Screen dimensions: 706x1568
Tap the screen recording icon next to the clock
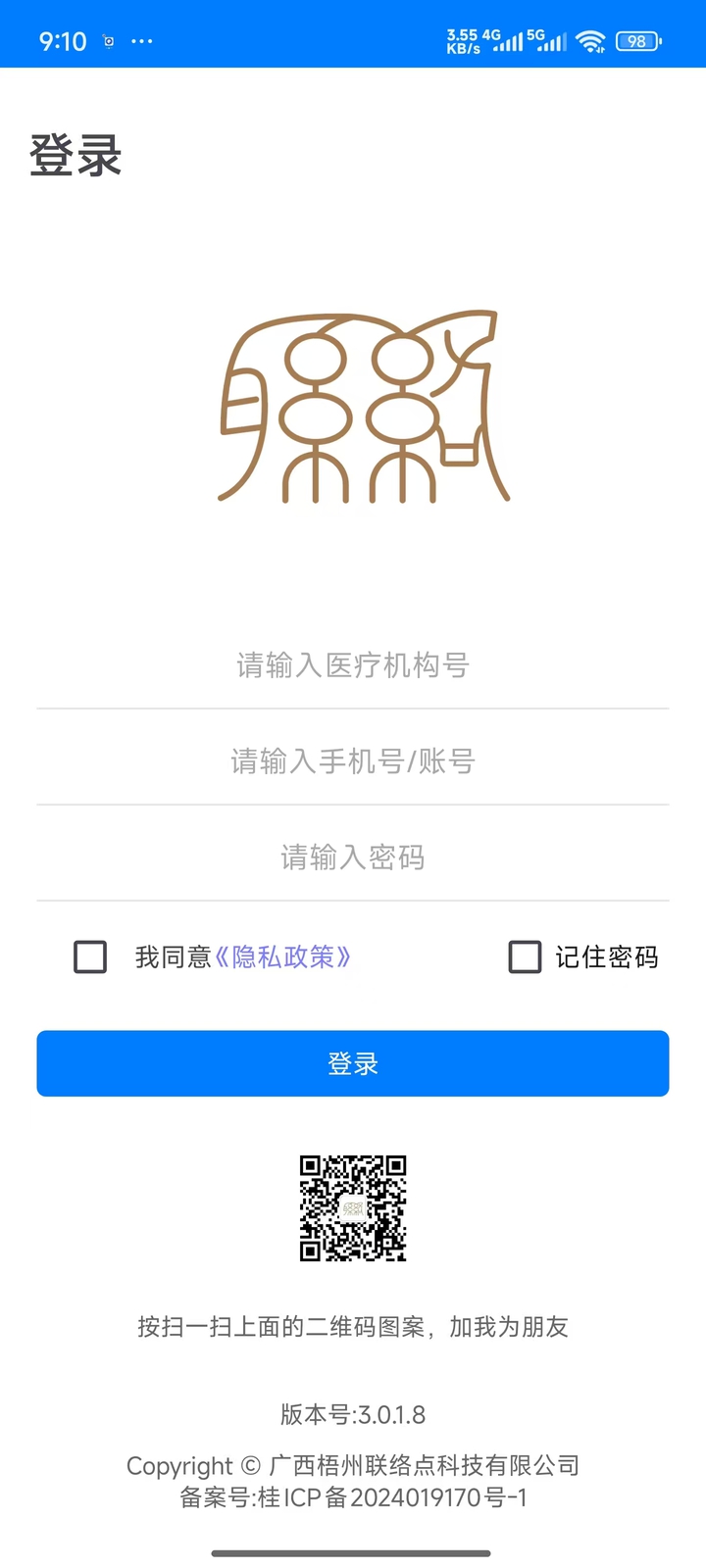tap(108, 42)
